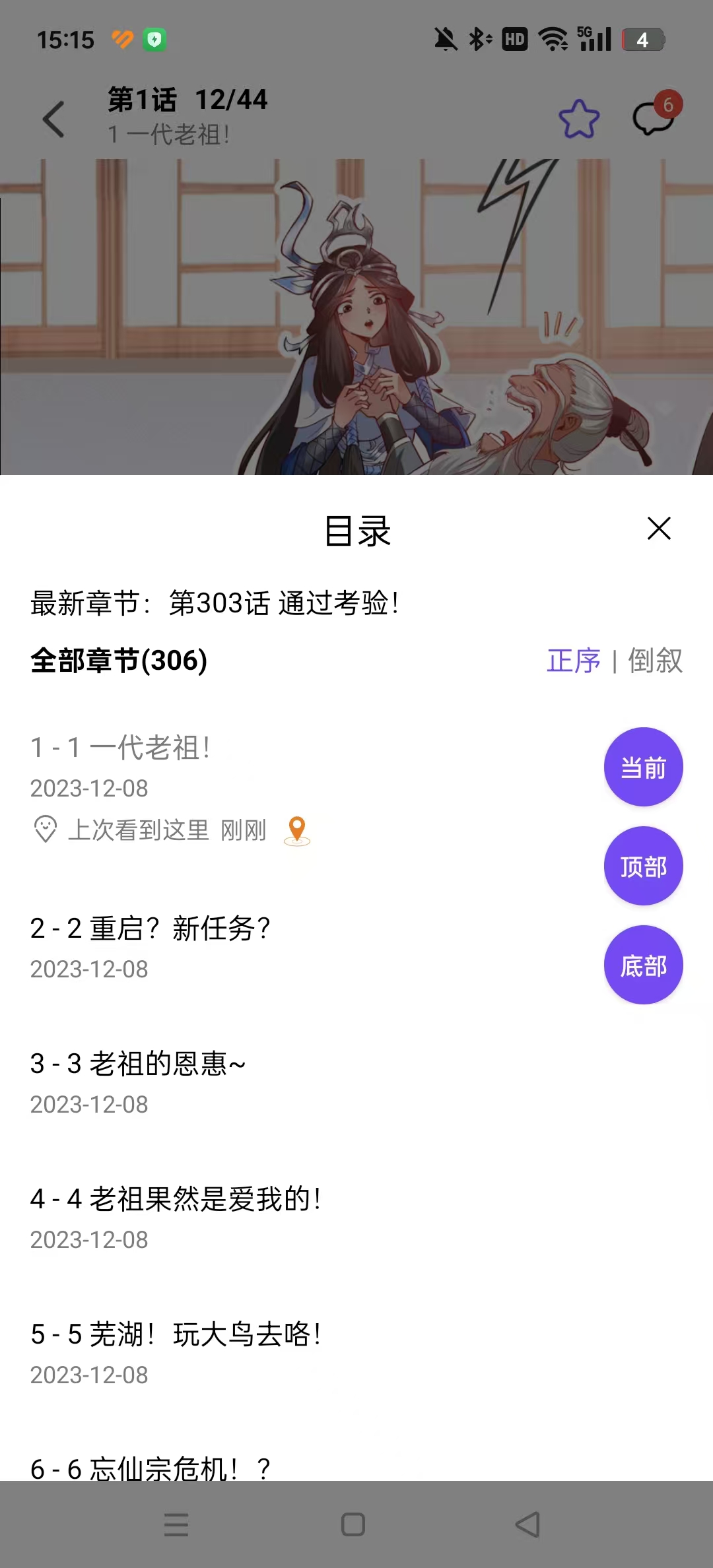Tap 当前 to locate current chapter

click(643, 766)
